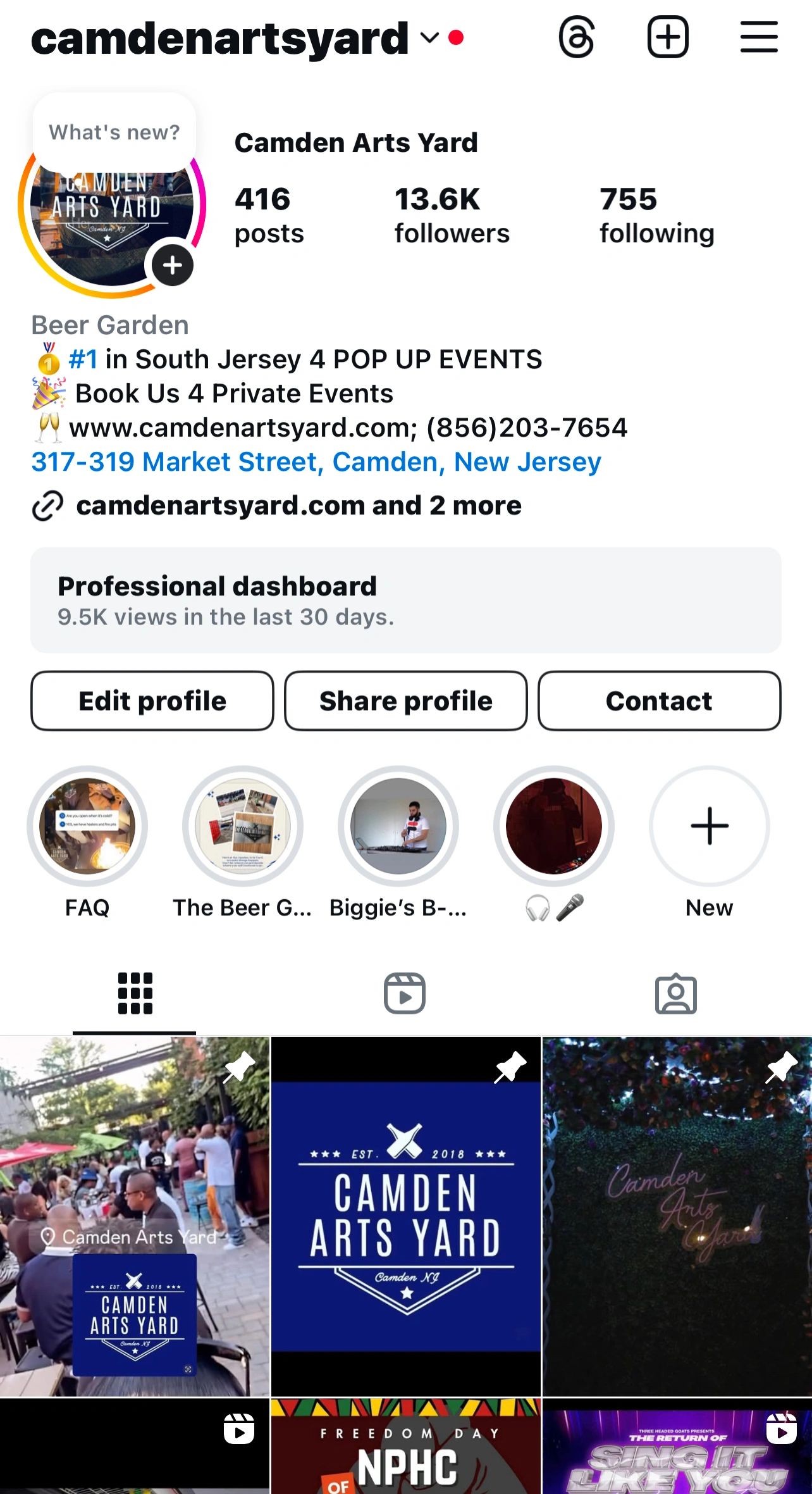Screen dimensions: 812x1494
Task: Open the hamburger menu
Action: coord(759,37)
